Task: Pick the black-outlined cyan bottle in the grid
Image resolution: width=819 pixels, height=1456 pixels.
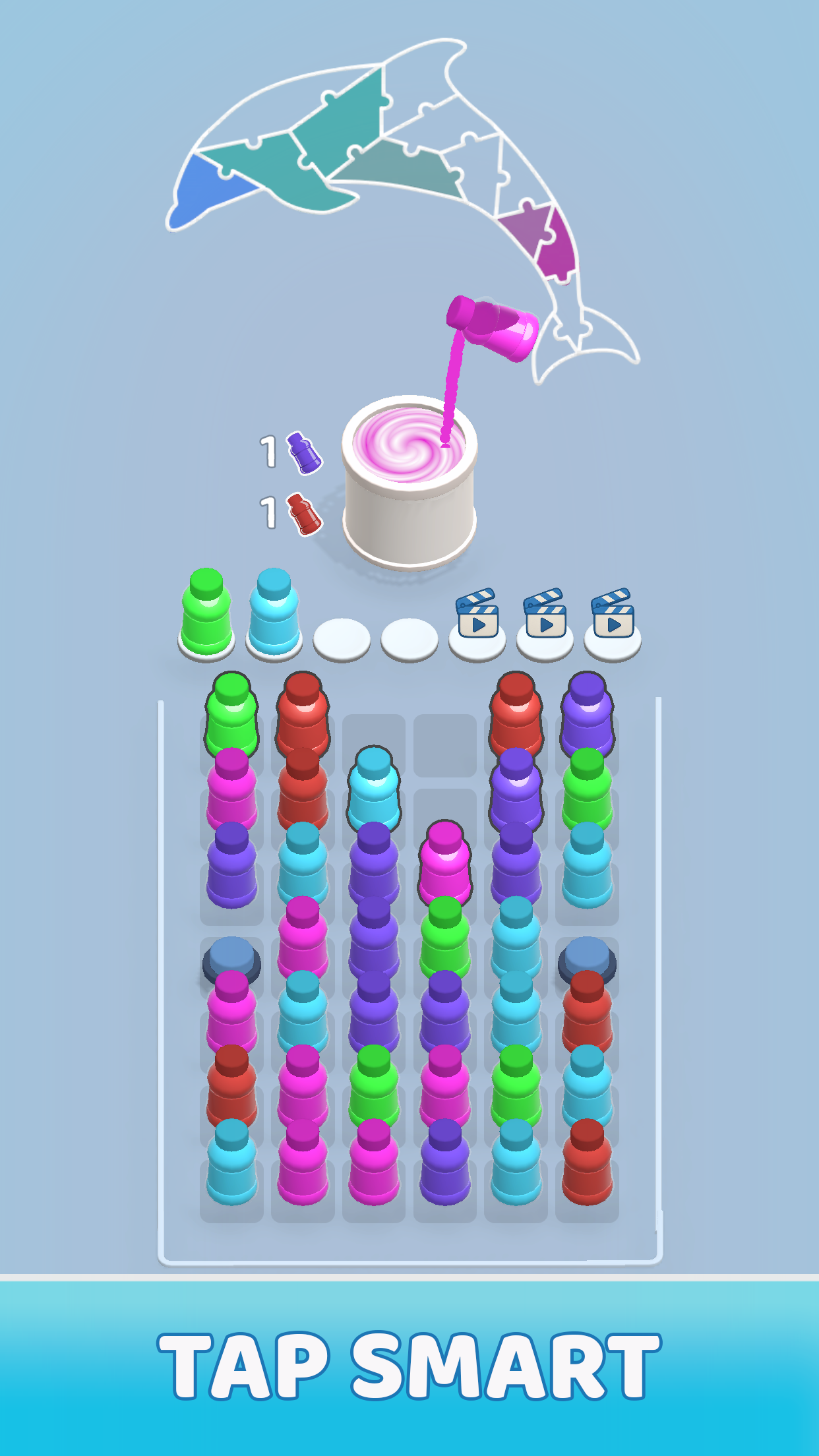Action: pos(374,789)
